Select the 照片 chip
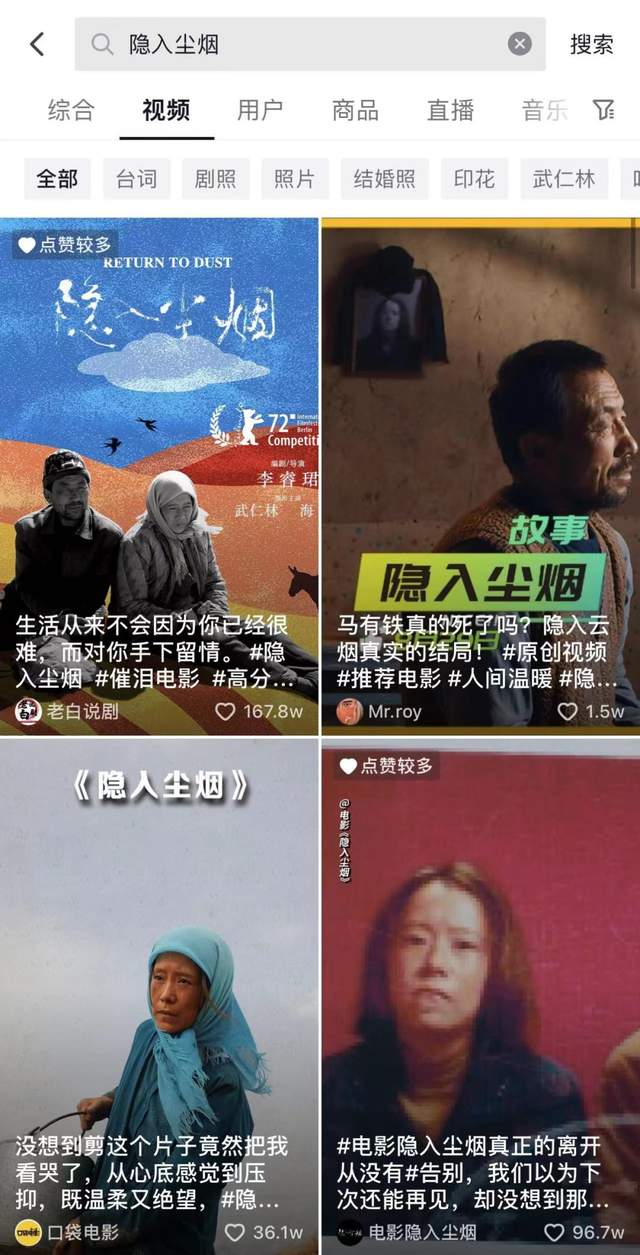The width and height of the screenshot is (640, 1255). coord(294,179)
